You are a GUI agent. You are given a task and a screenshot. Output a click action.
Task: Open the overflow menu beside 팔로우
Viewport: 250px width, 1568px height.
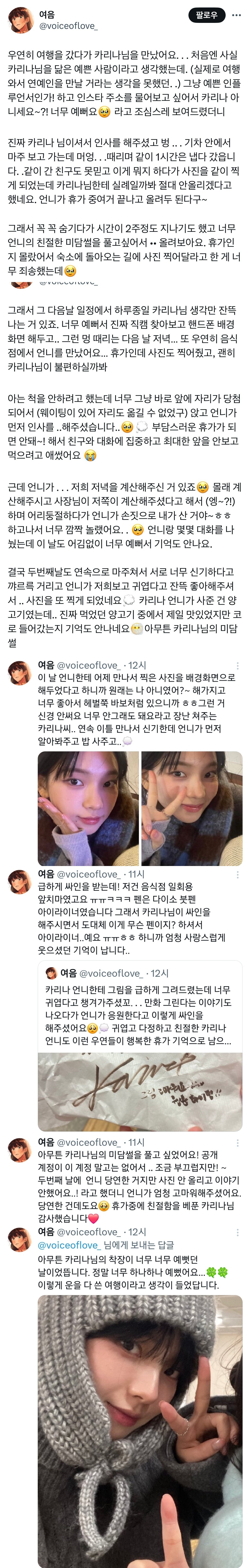[237, 15]
